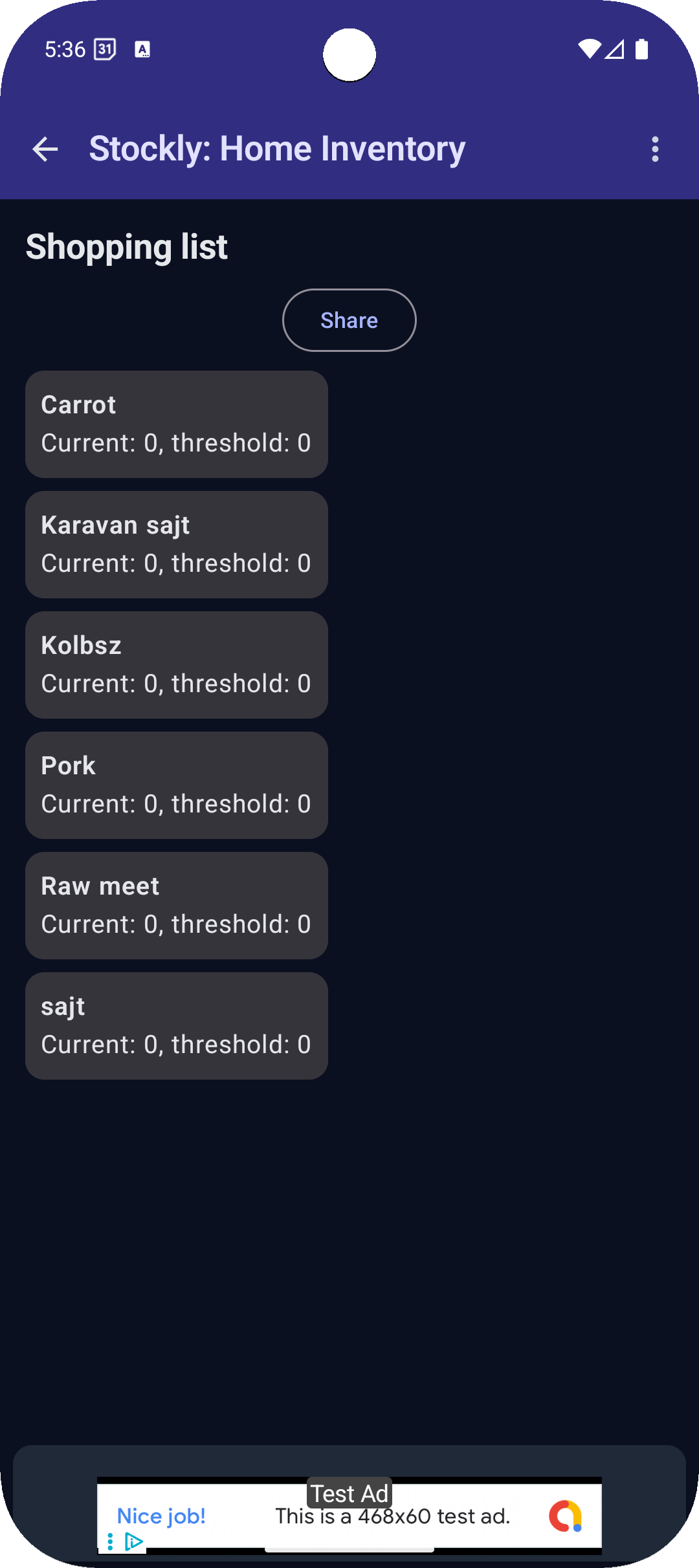
Task: Tap the Shopping list heading
Action: click(127, 246)
